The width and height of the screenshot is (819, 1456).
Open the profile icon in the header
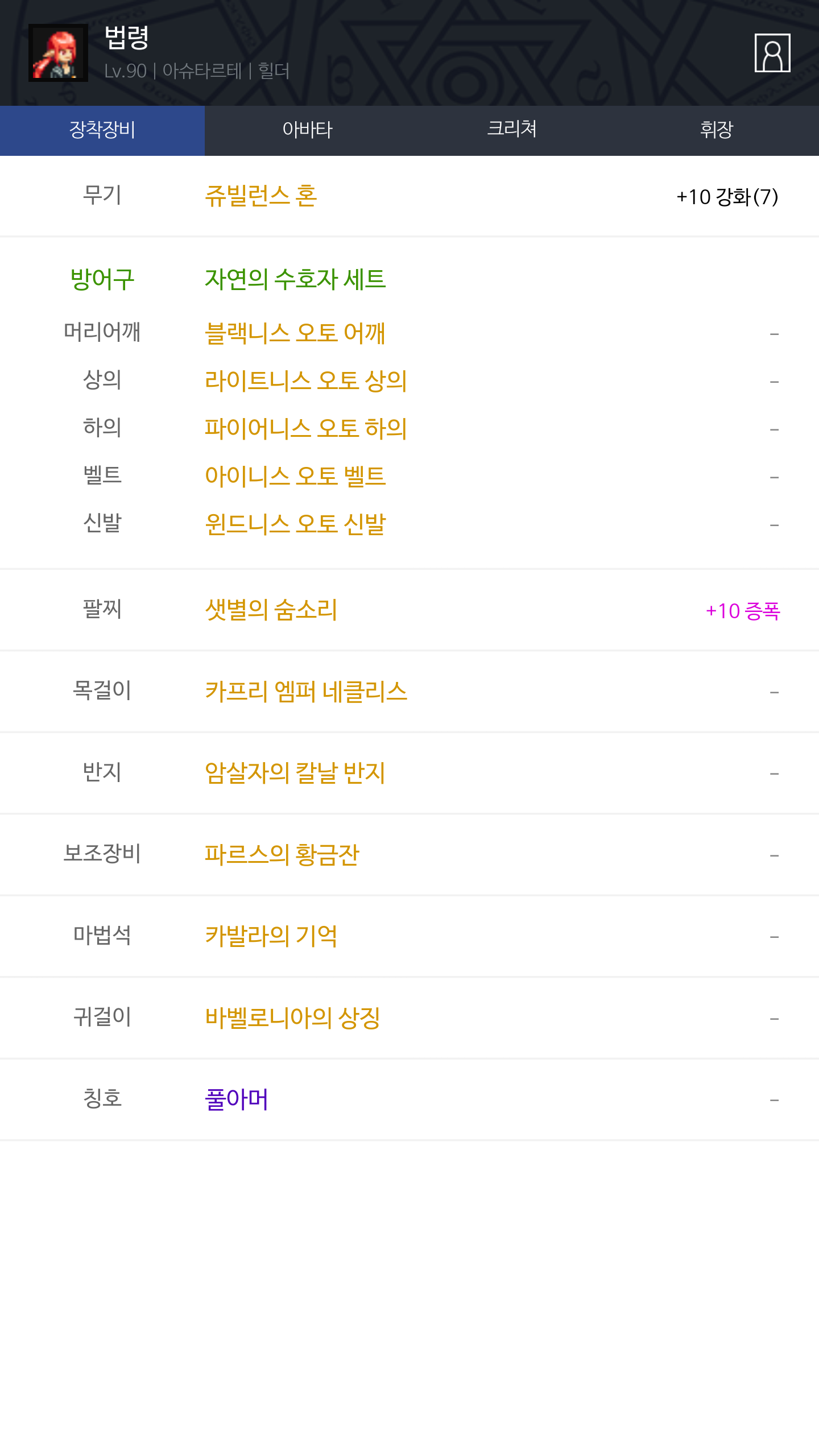[x=772, y=53]
